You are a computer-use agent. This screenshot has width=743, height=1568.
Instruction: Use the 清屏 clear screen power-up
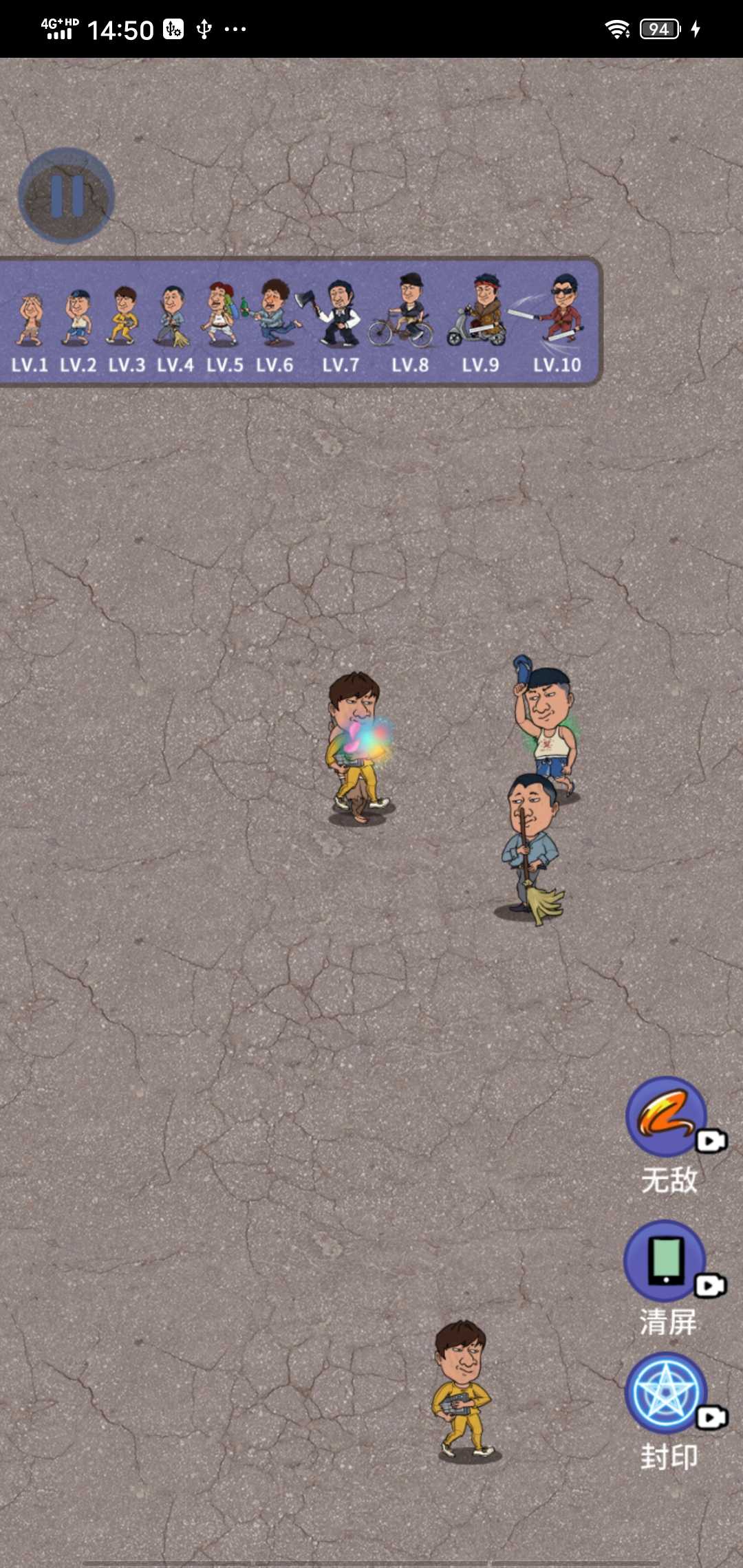665,1261
